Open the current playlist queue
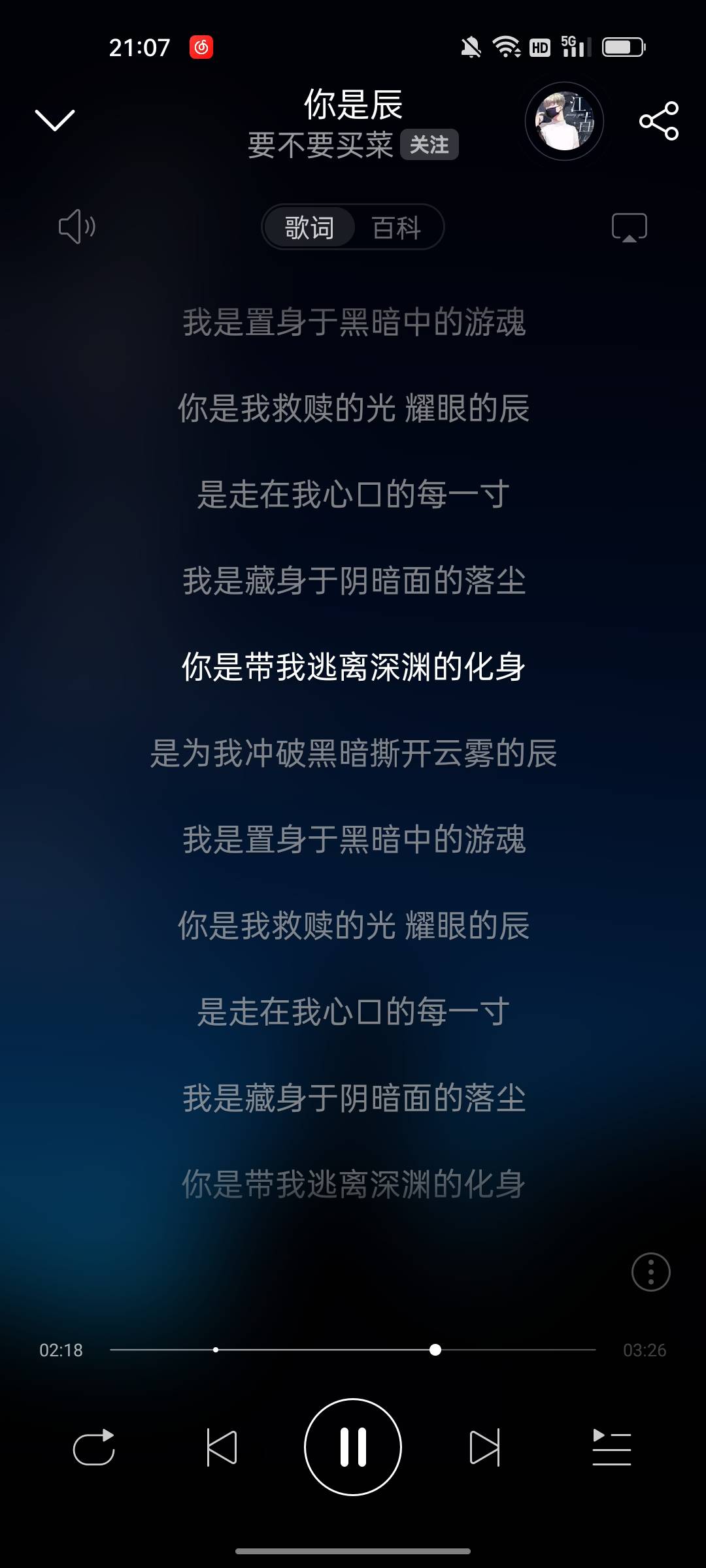Image resolution: width=706 pixels, height=1568 pixels. pos(612,1448)
